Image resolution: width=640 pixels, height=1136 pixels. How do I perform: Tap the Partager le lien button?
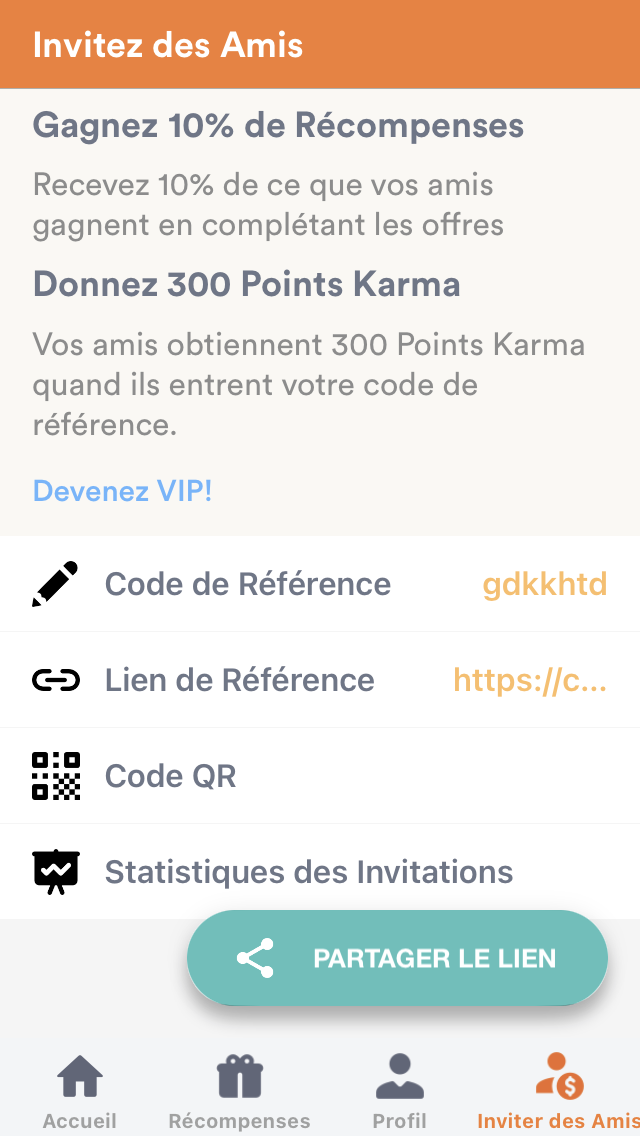pyautogui.click(x=397, y=958)
